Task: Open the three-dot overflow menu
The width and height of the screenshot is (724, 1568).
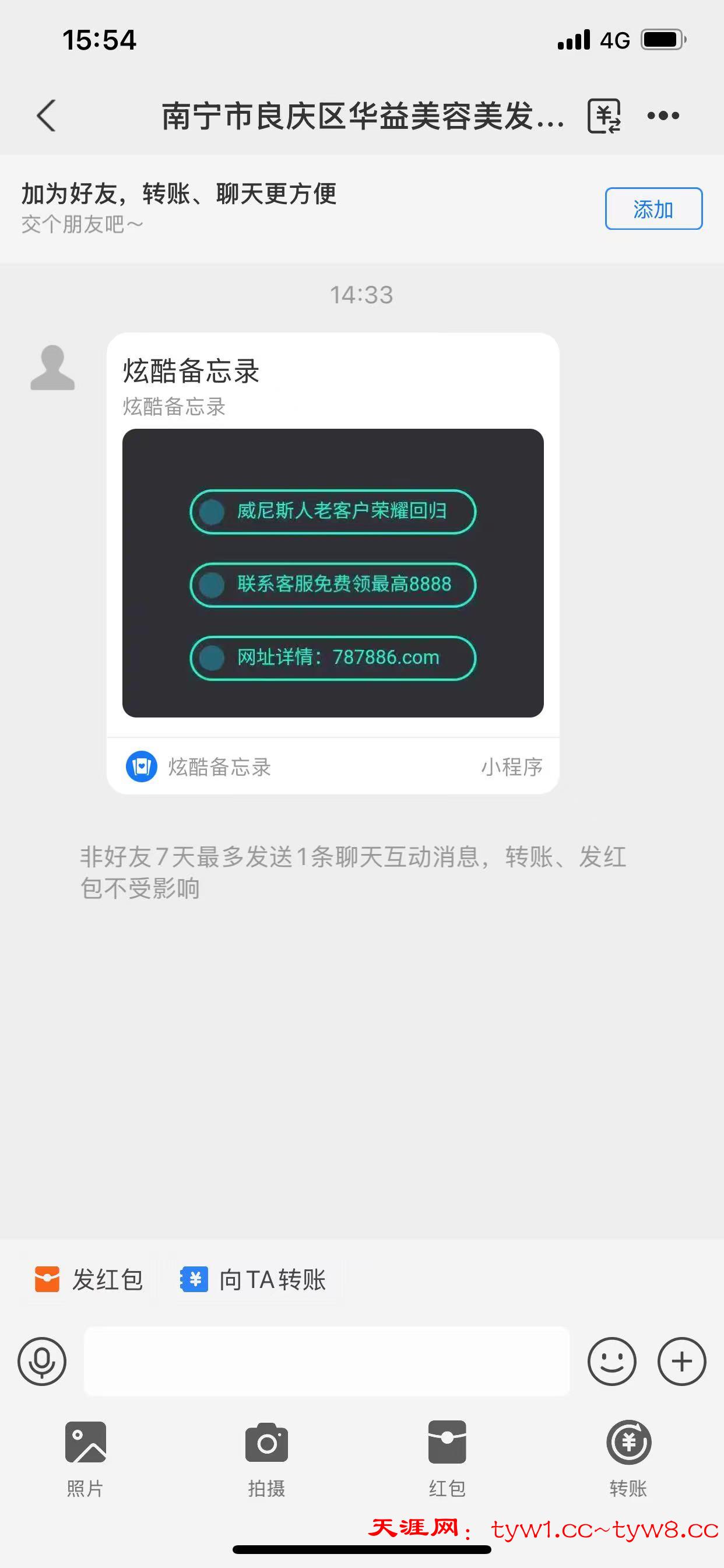Action: 663,116
